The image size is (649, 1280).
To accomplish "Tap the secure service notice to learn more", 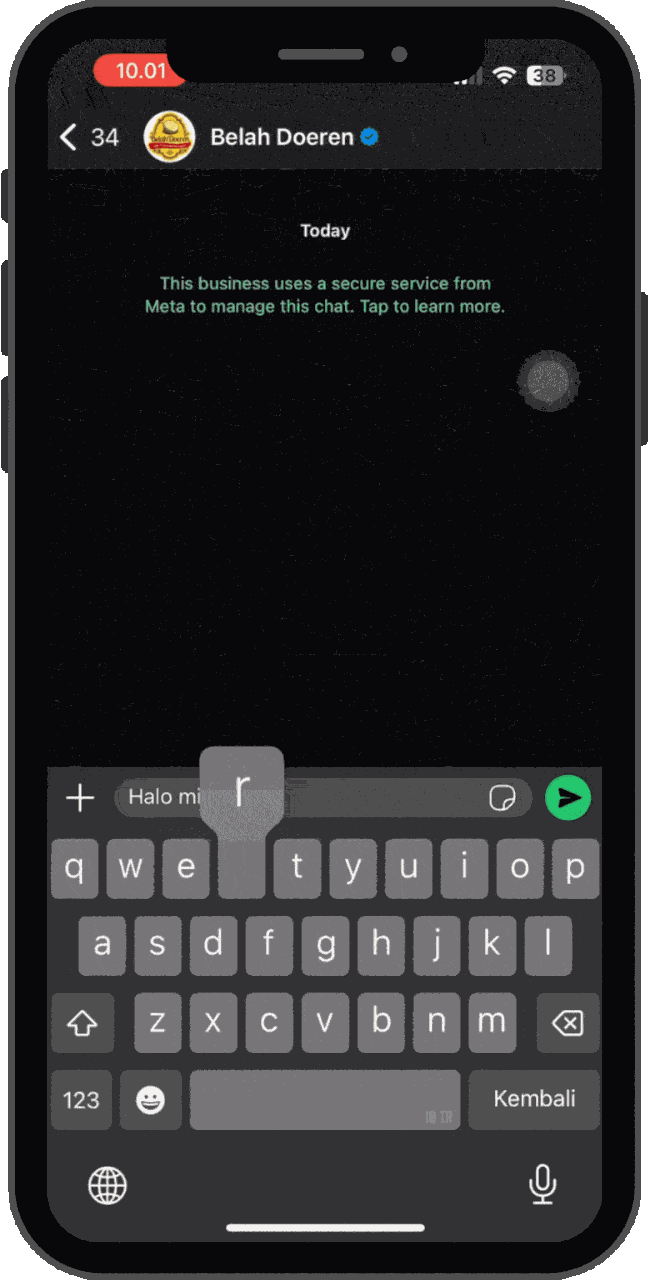I will (325, 295).
